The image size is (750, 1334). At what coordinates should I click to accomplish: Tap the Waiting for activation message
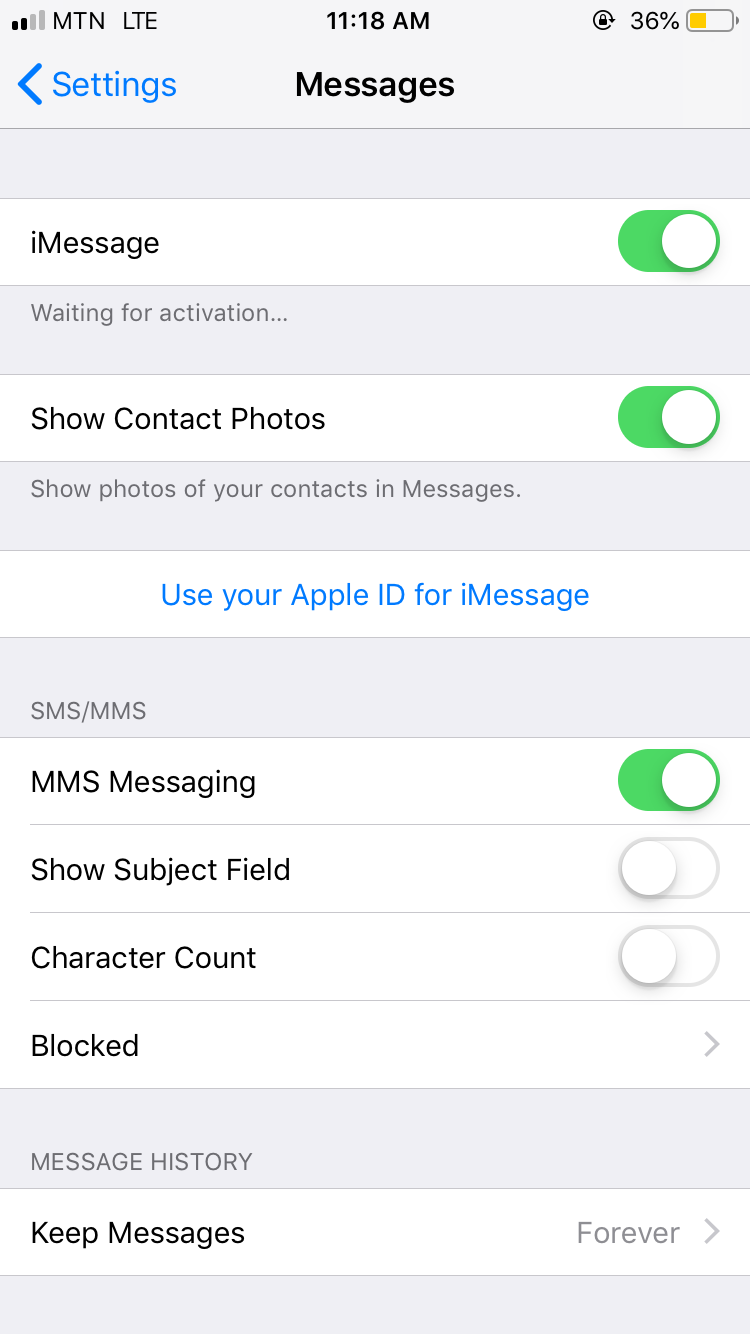pyautogui.click(x=160, y=313)
